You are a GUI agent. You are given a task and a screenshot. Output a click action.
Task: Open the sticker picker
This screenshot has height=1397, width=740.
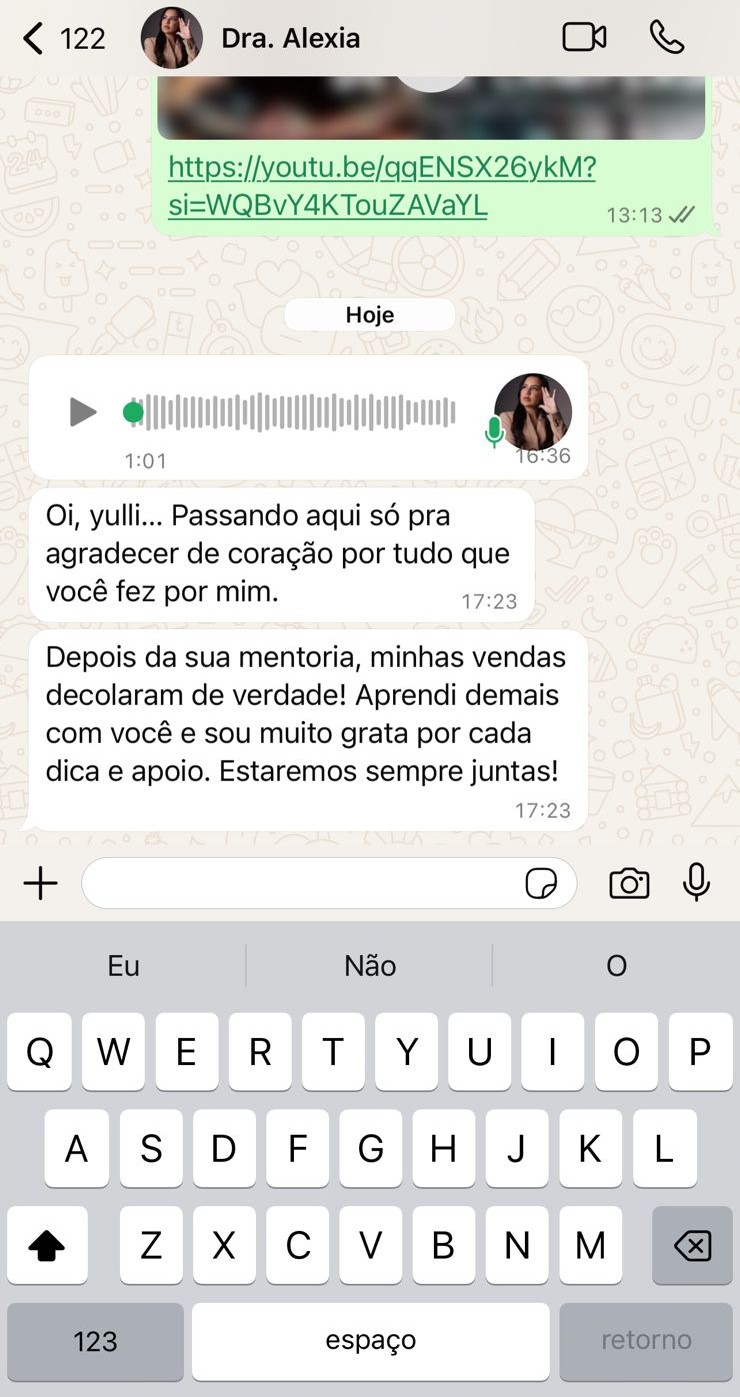point(541,884)
